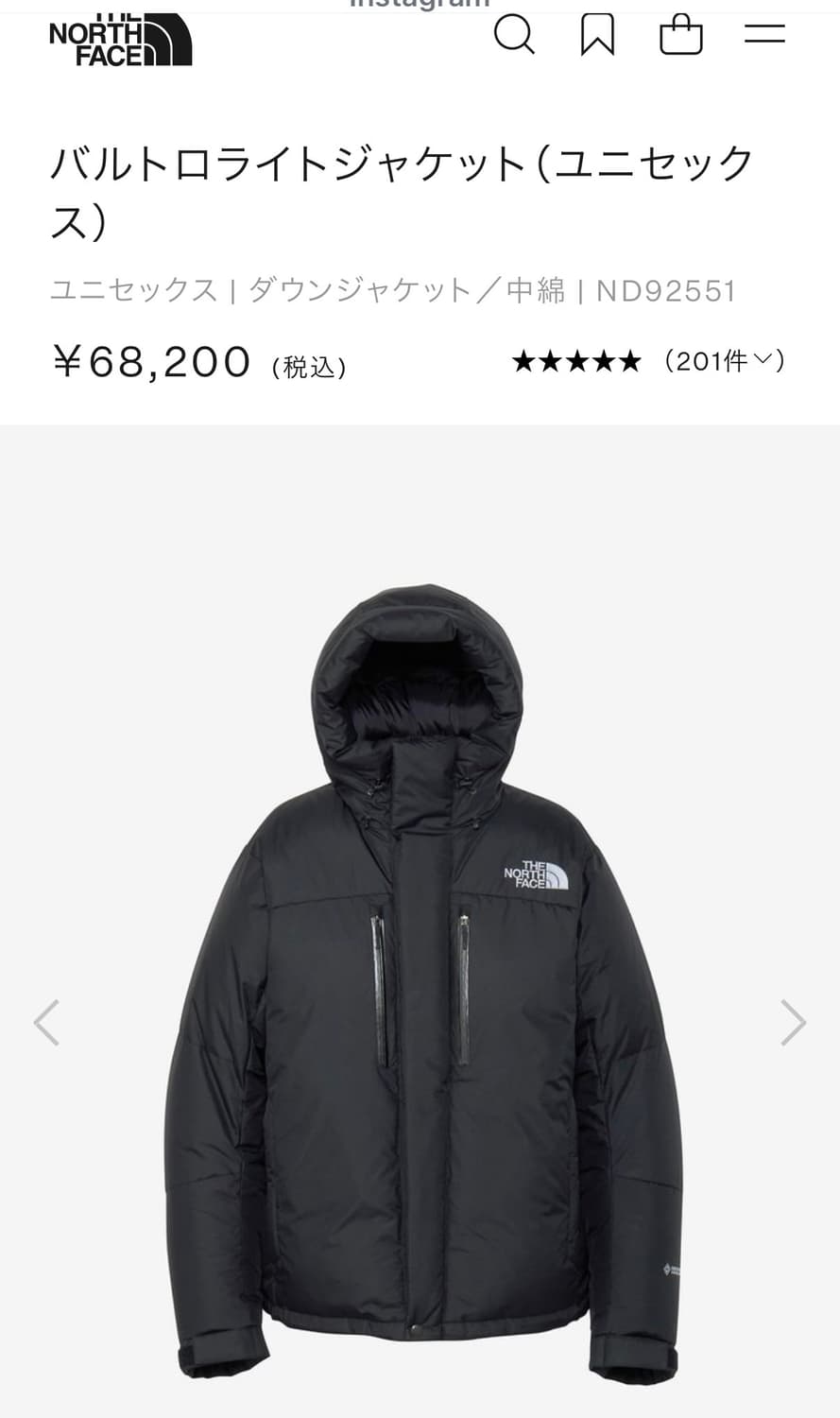Click the five-star rating stars
The image size is (840, 1418).
[575, 361]
